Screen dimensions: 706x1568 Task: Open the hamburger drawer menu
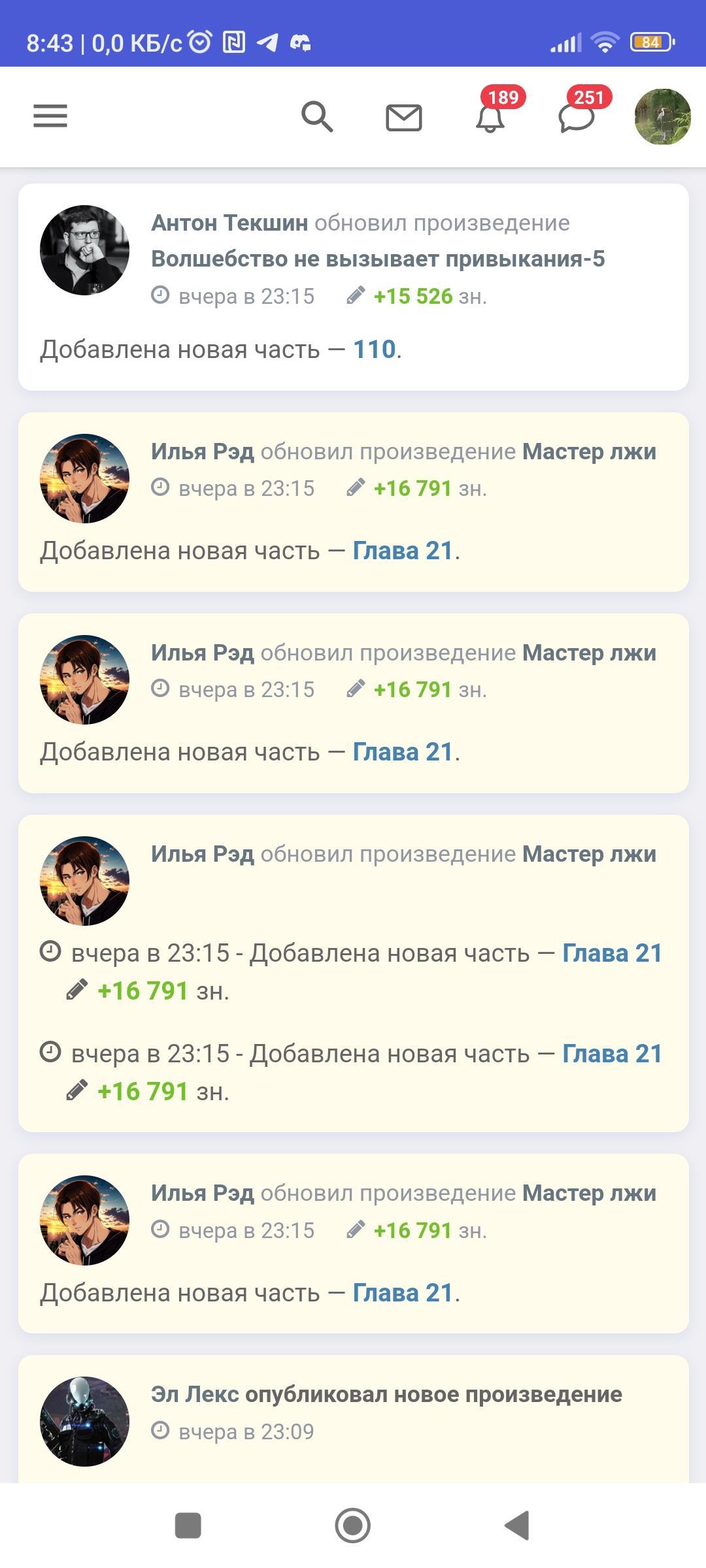(50, 116)
